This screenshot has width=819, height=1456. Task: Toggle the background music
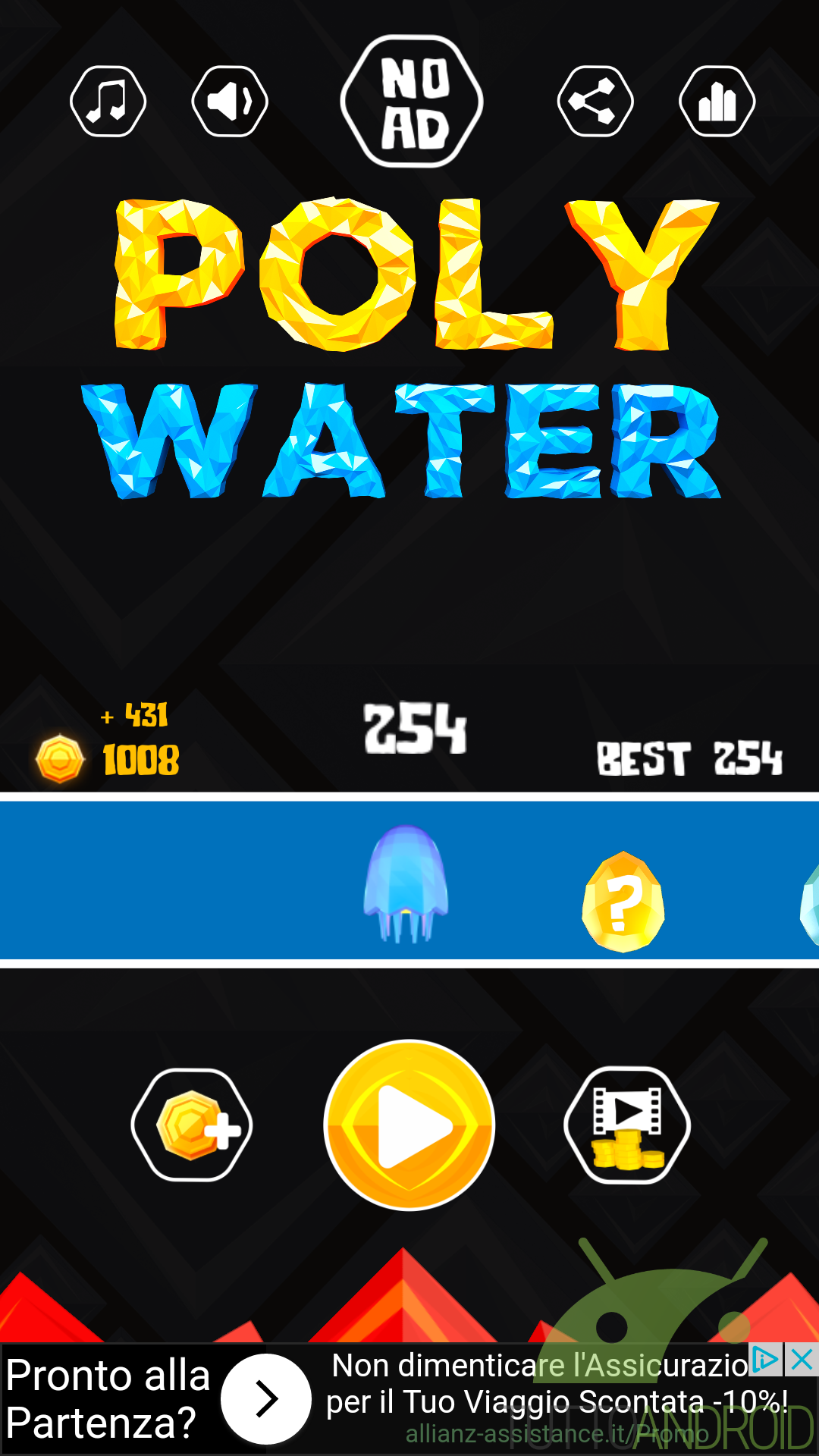(x=108, y=102)
